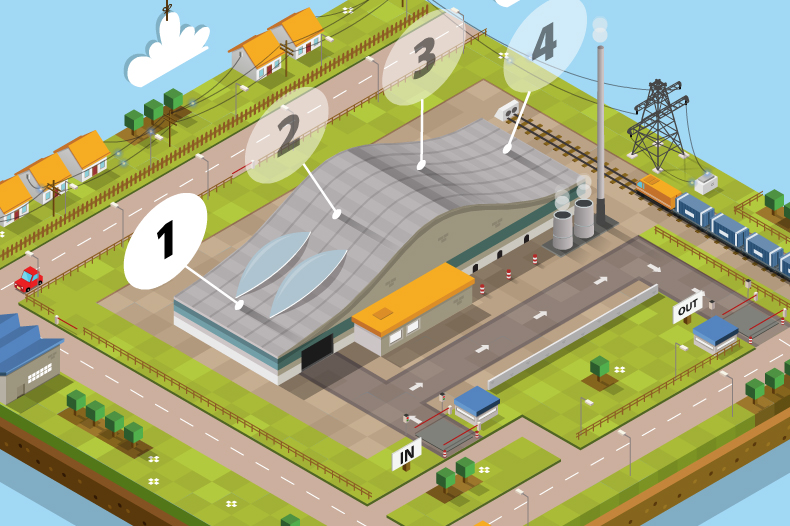Tap hotspot marker number 2
Screen dimensions: 790x526
pos(287,135)
